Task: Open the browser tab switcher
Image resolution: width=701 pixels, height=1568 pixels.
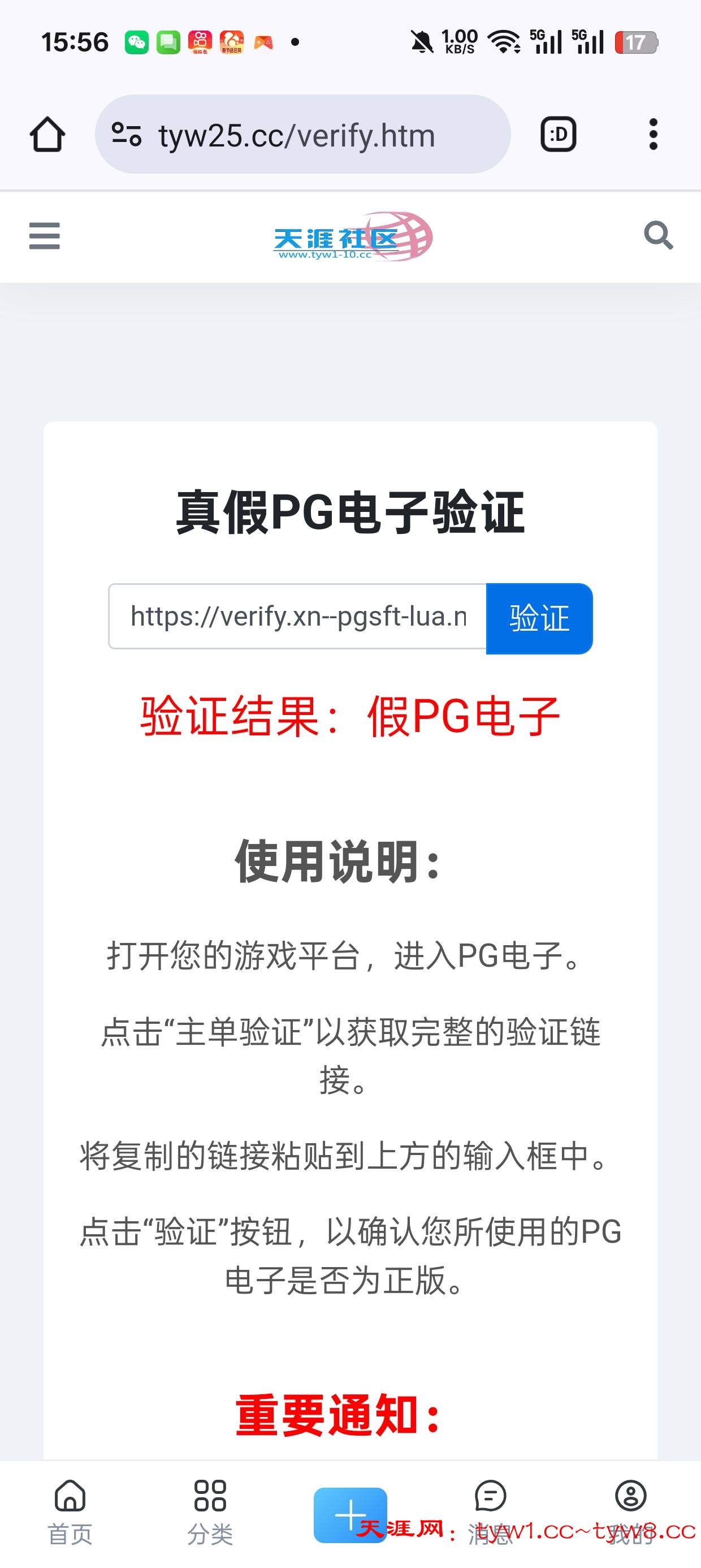Action: pyautogui.click(x=558, y=134)
